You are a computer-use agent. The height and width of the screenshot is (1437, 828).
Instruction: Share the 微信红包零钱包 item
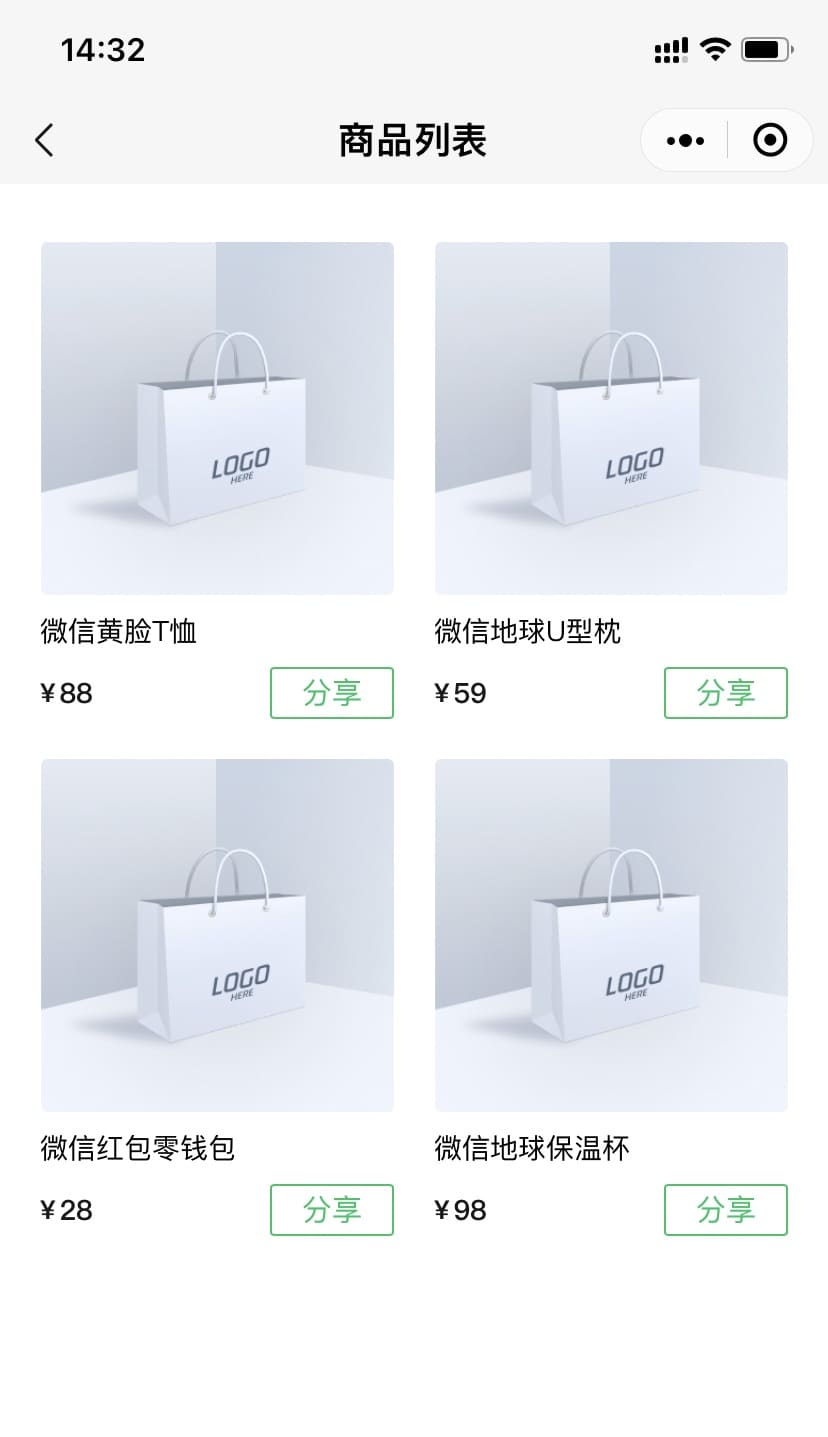[x=332, y=1210]
